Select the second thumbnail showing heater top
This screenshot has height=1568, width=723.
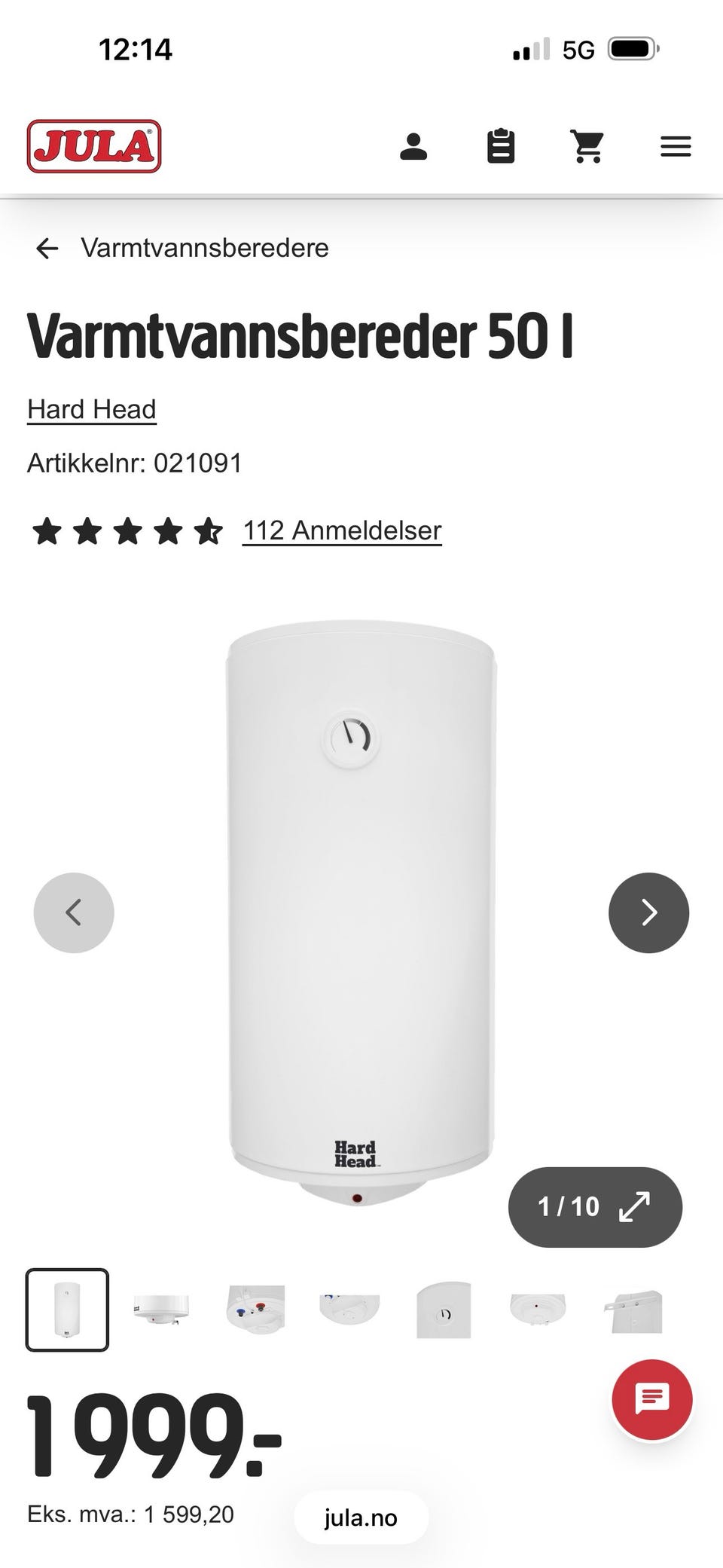point(161,1310)
